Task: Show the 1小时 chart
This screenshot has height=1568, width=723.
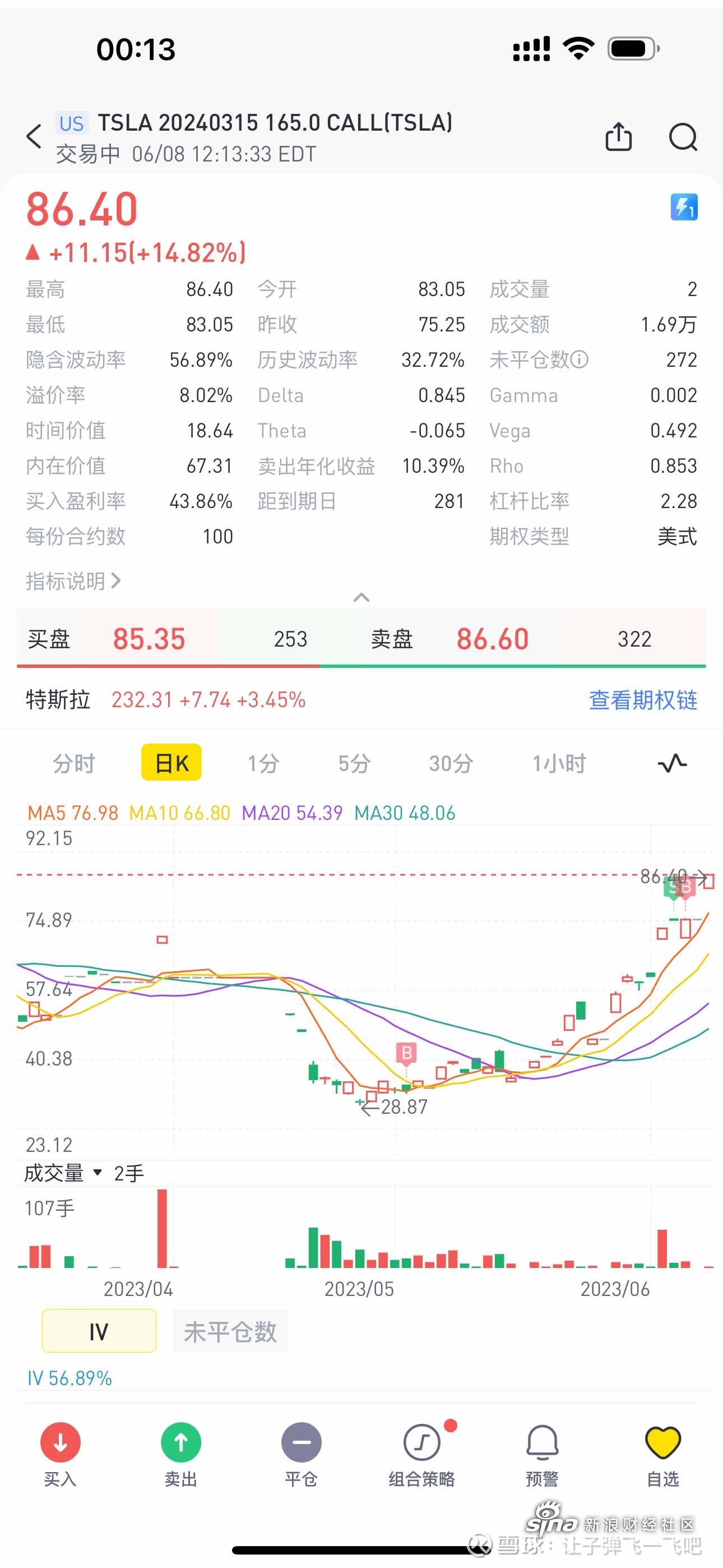Action: pyautogui.click(x=559, y=763)
